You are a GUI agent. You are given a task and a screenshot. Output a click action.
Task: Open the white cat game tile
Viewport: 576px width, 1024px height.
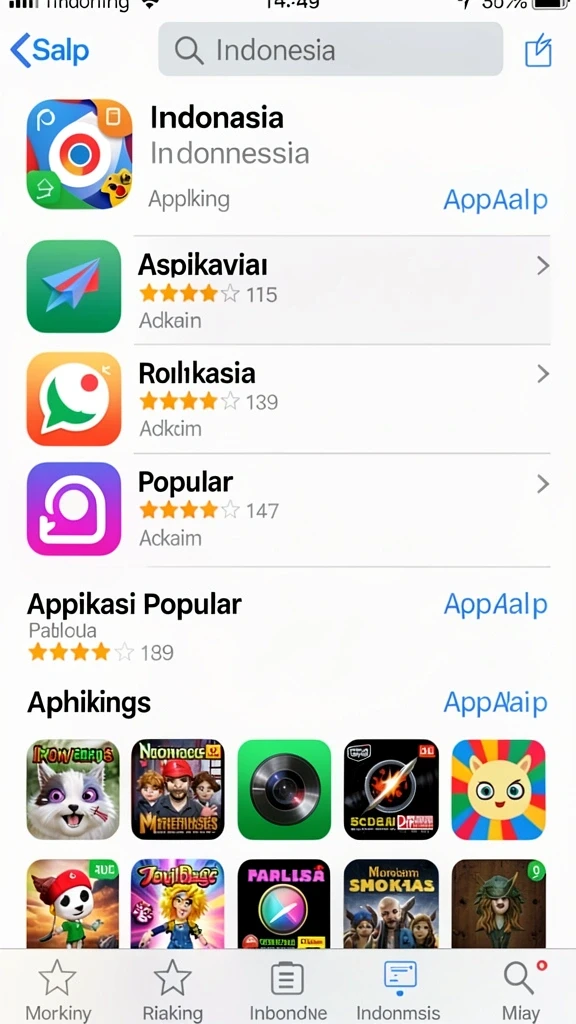pos(73,789)
